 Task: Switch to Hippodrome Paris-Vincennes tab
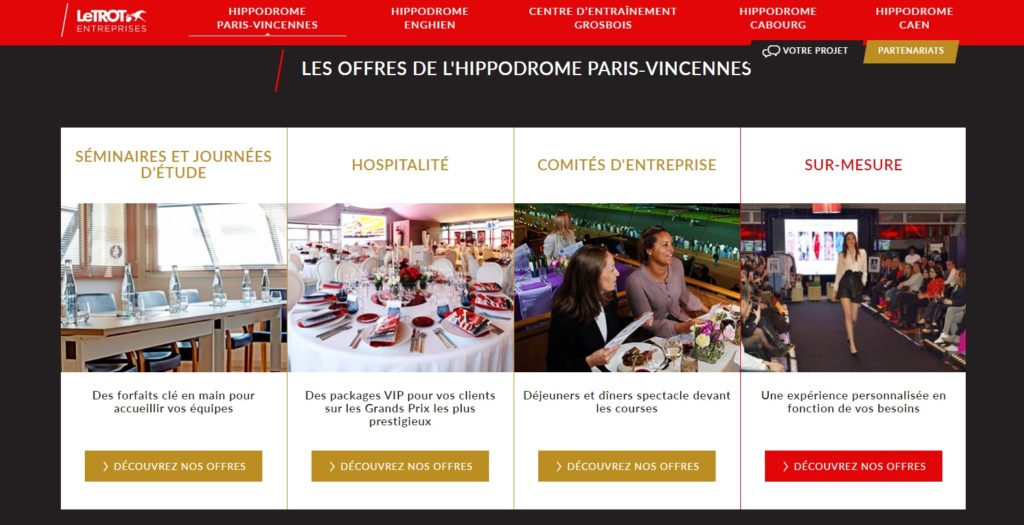pos(267,18)
